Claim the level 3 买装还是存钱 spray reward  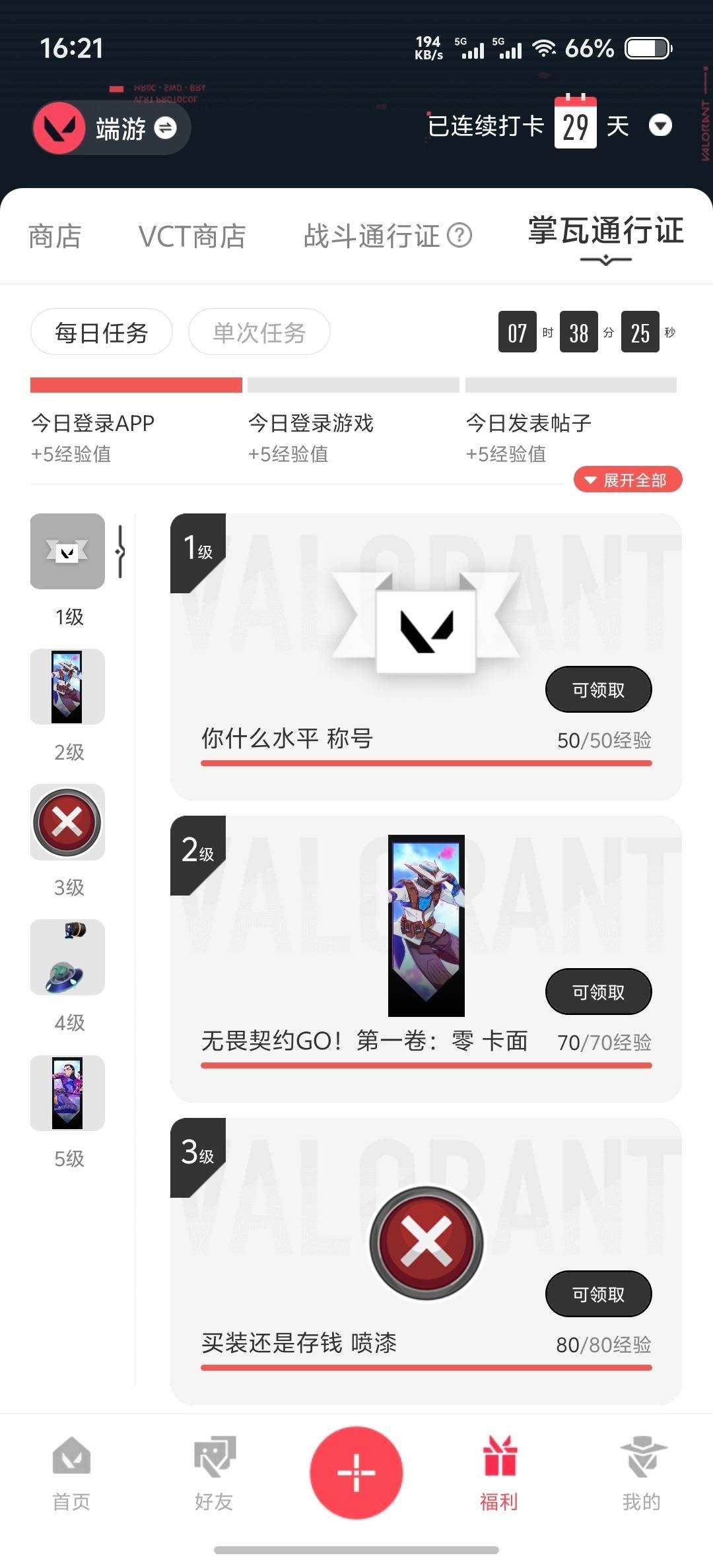coord(598,1294)
